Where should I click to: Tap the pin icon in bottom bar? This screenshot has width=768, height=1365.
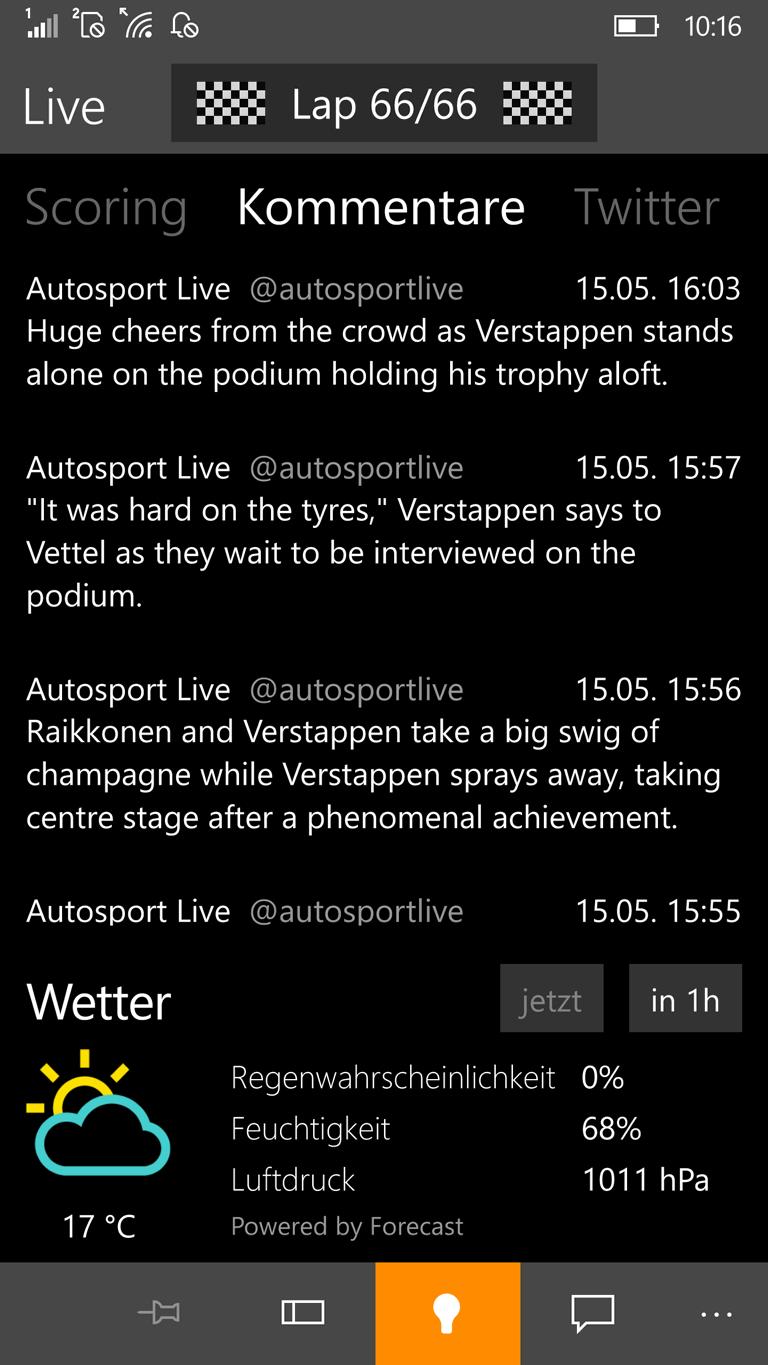coord(158,1313)
